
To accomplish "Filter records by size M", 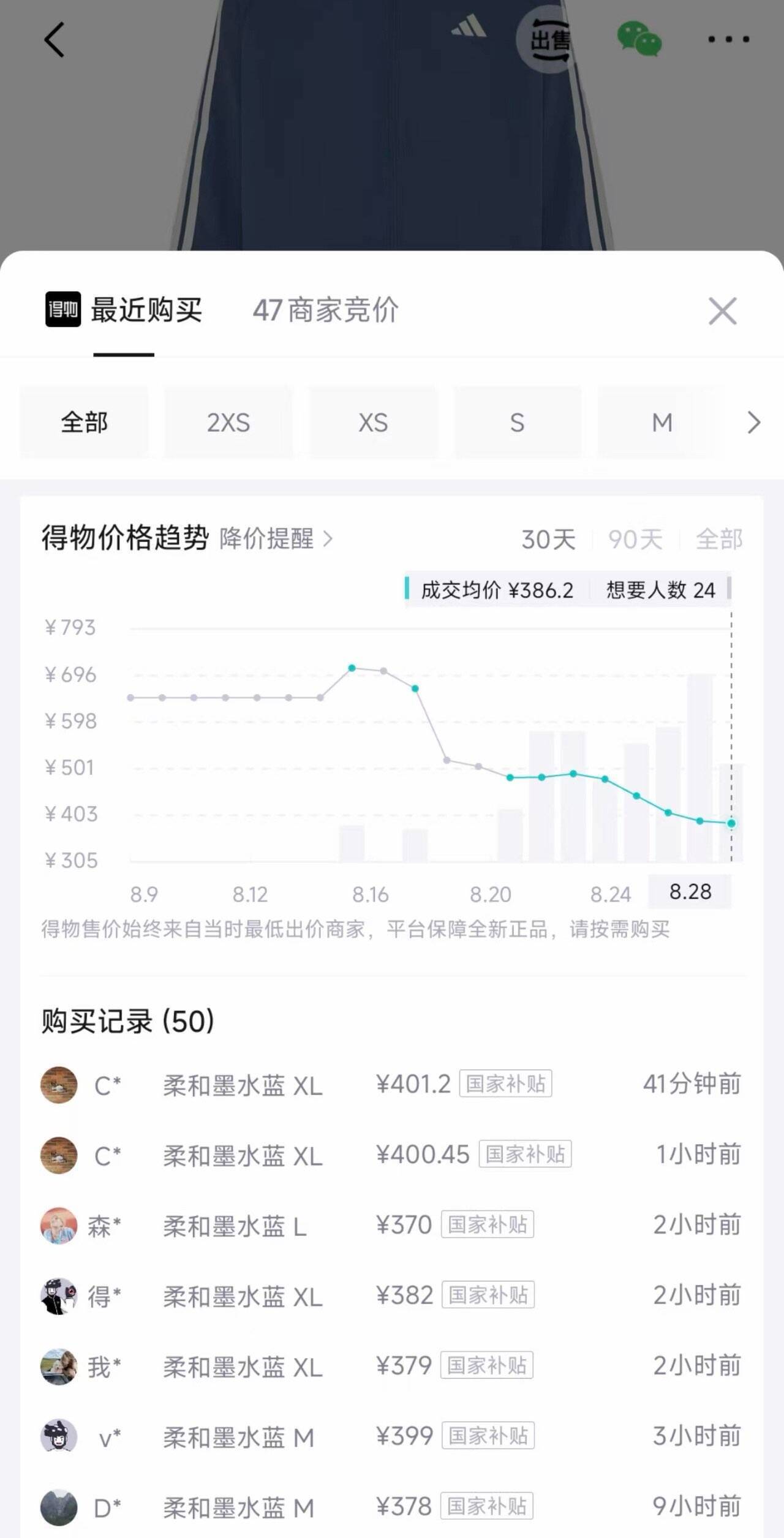I will click(x=662, y=422).
